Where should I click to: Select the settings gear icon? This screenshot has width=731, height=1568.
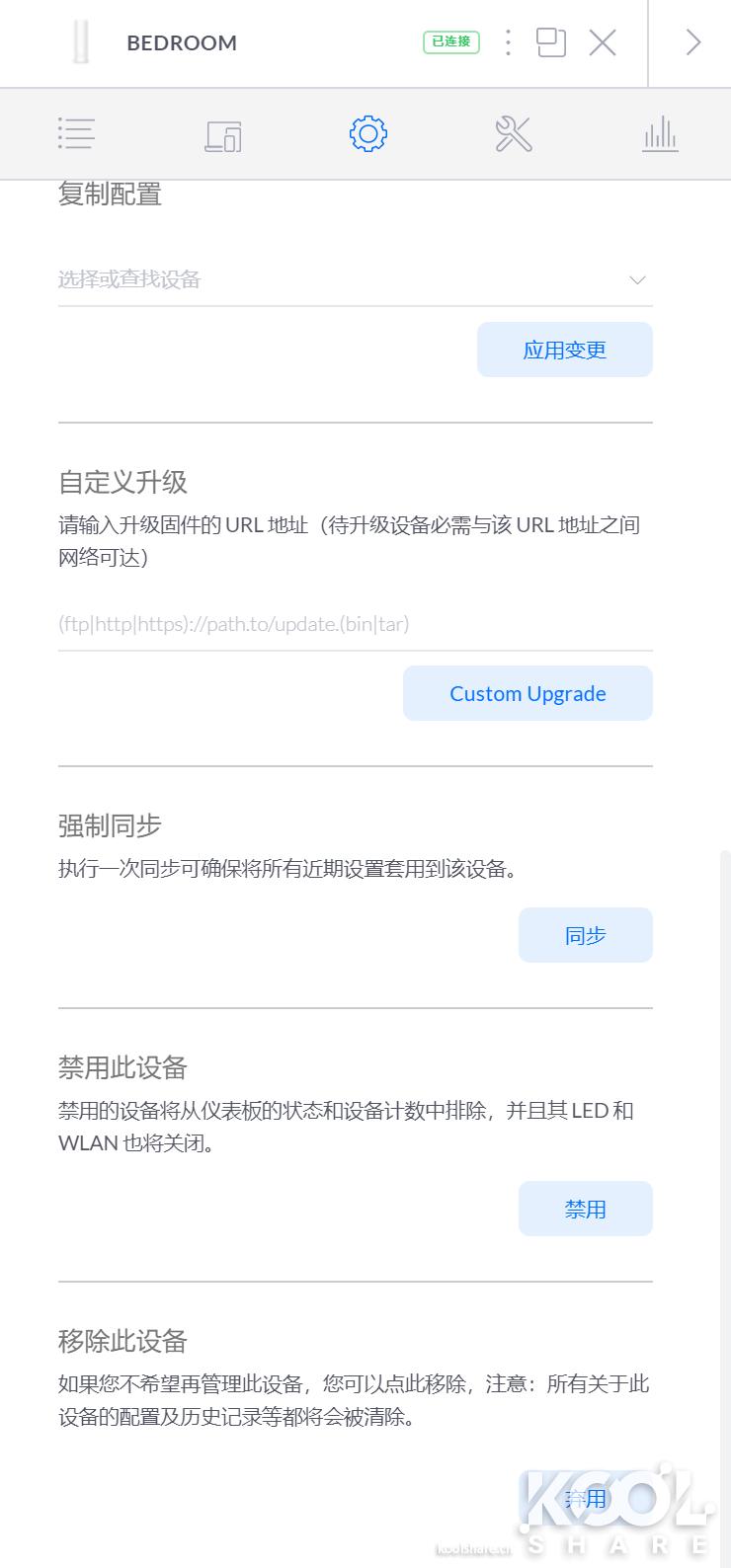pos(366,133)
